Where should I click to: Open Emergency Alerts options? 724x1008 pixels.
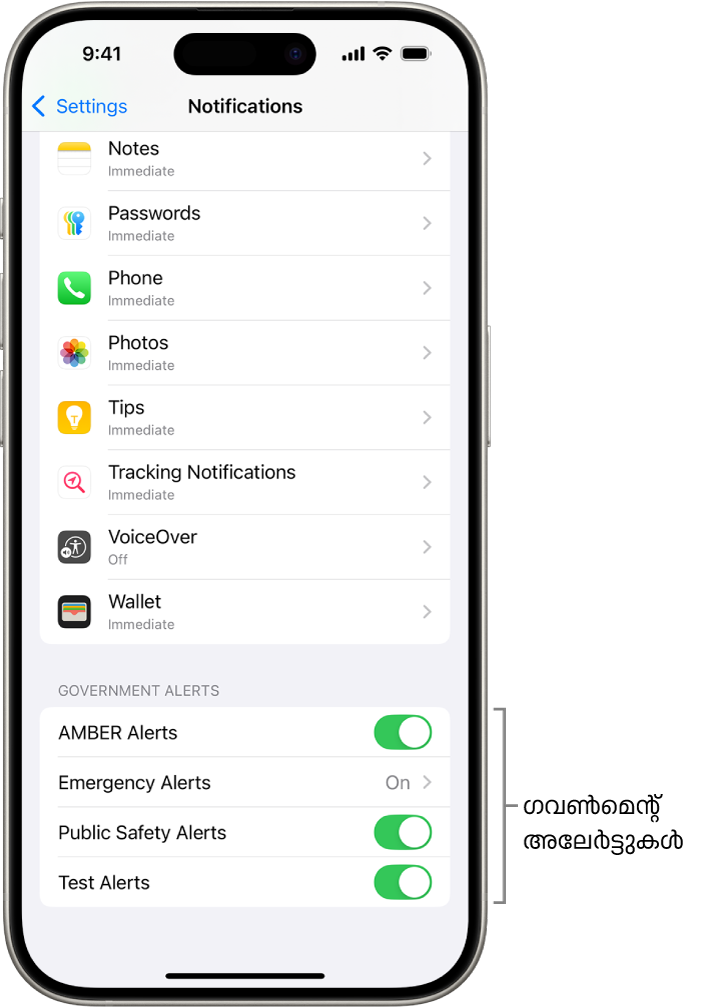click(x=245, y=782)
